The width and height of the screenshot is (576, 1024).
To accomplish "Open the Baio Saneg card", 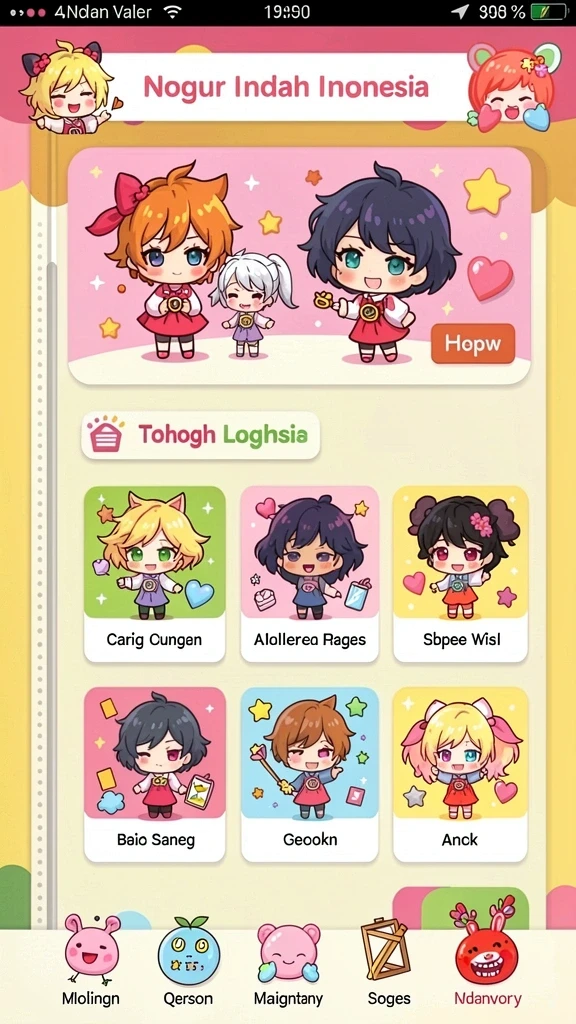I will pyautogui.click(x=155, y=774).
